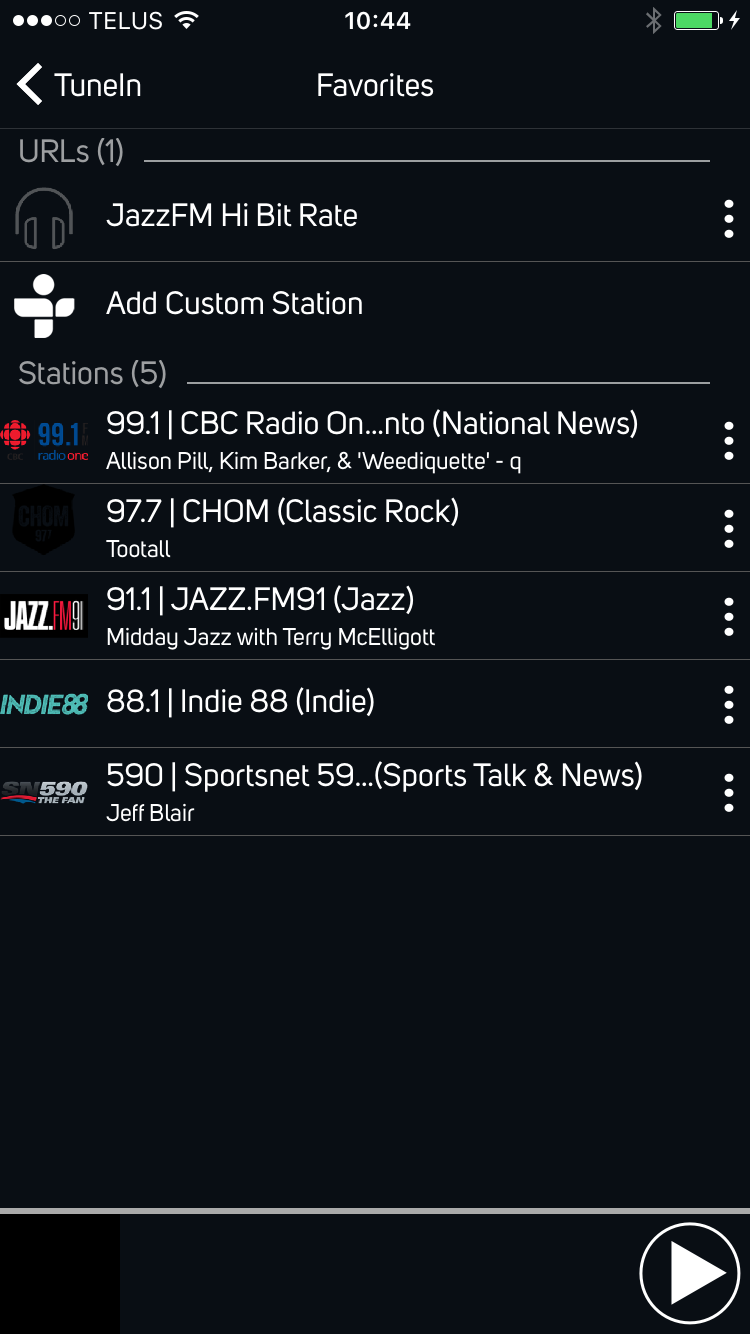Open options for 97.7 CHOM
The image size is (750, 1334).
[728, 529]
